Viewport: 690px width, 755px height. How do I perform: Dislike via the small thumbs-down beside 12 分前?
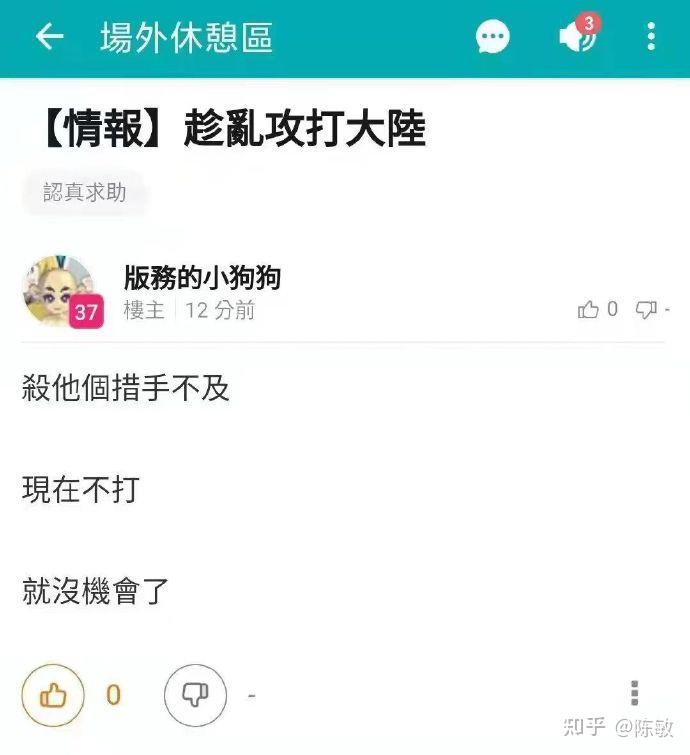647,310
